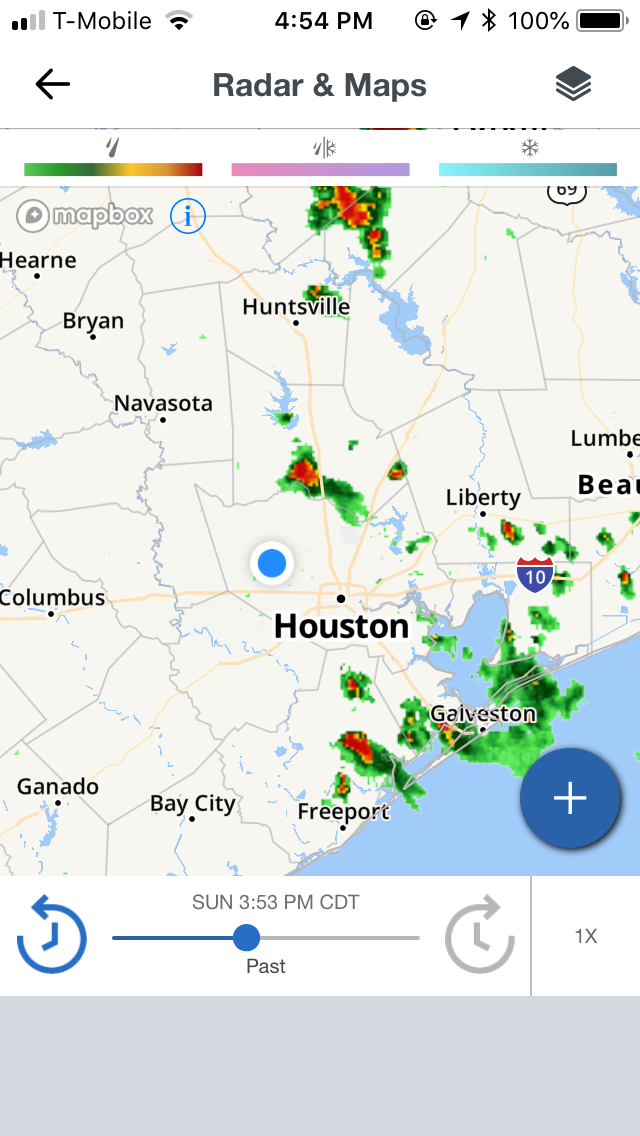
Task: Tap the blue current location dot
Action: click(x=272, y=563)
